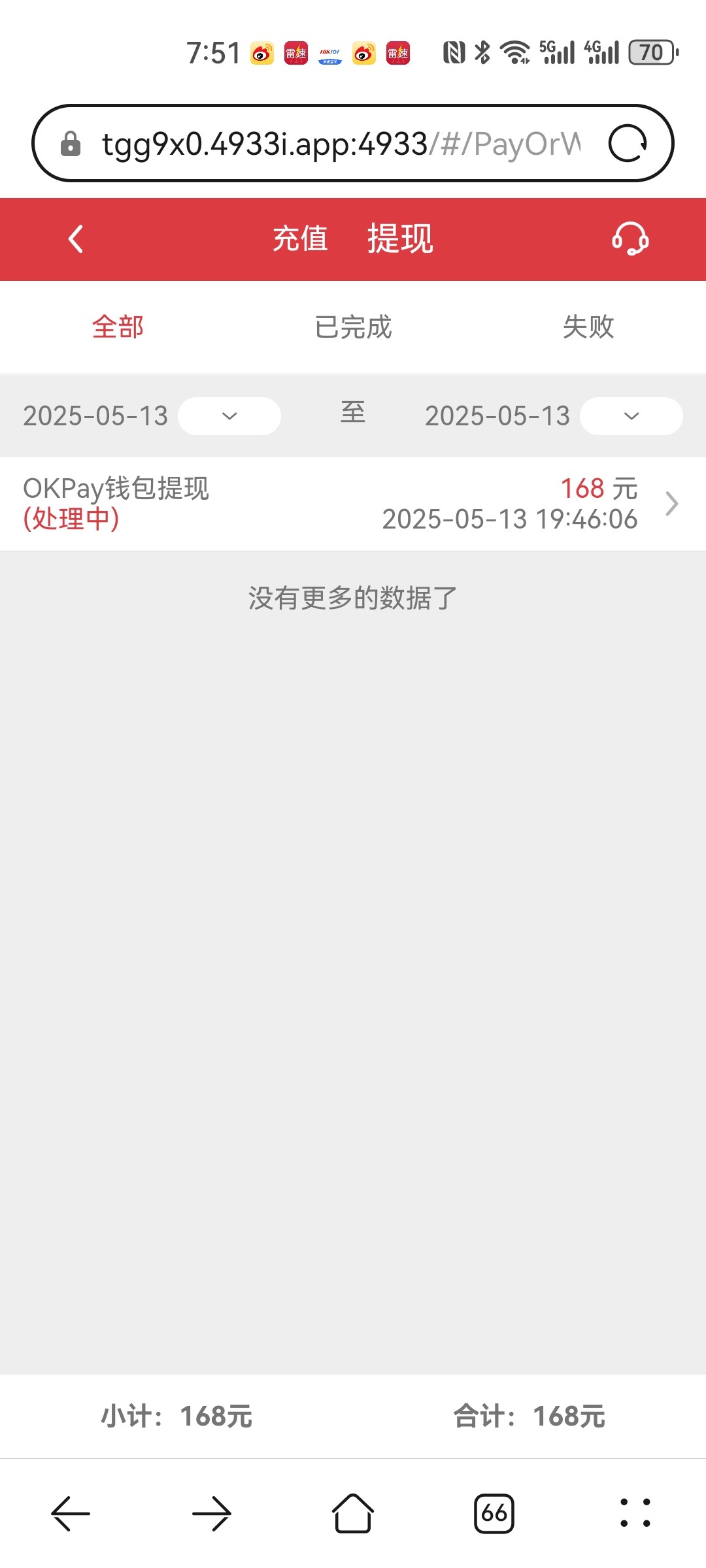
Task: Expand the end date dropdown
Action: (x=631, y=416)
